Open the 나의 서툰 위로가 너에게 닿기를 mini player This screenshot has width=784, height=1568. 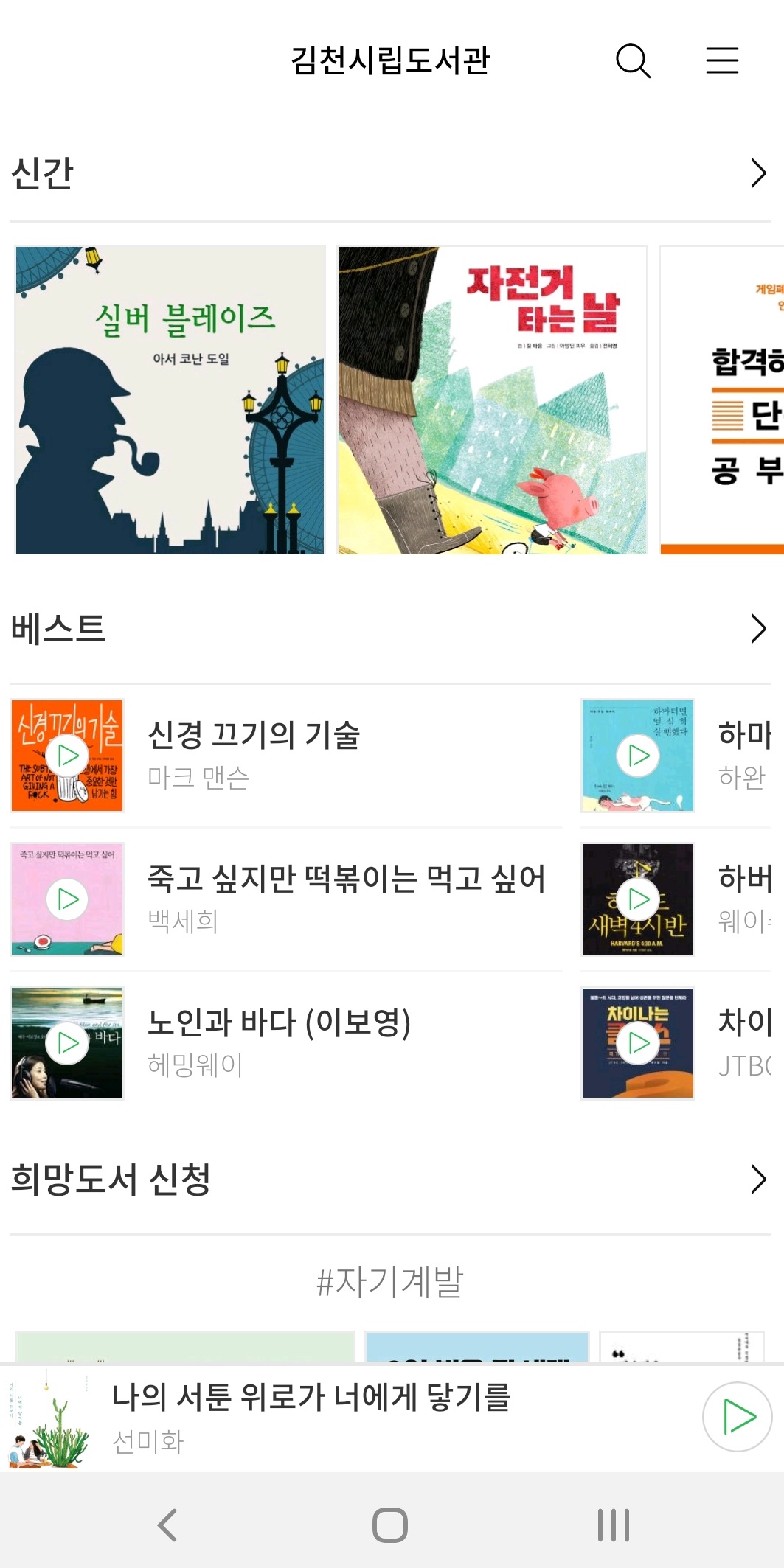coord(310,1415)
